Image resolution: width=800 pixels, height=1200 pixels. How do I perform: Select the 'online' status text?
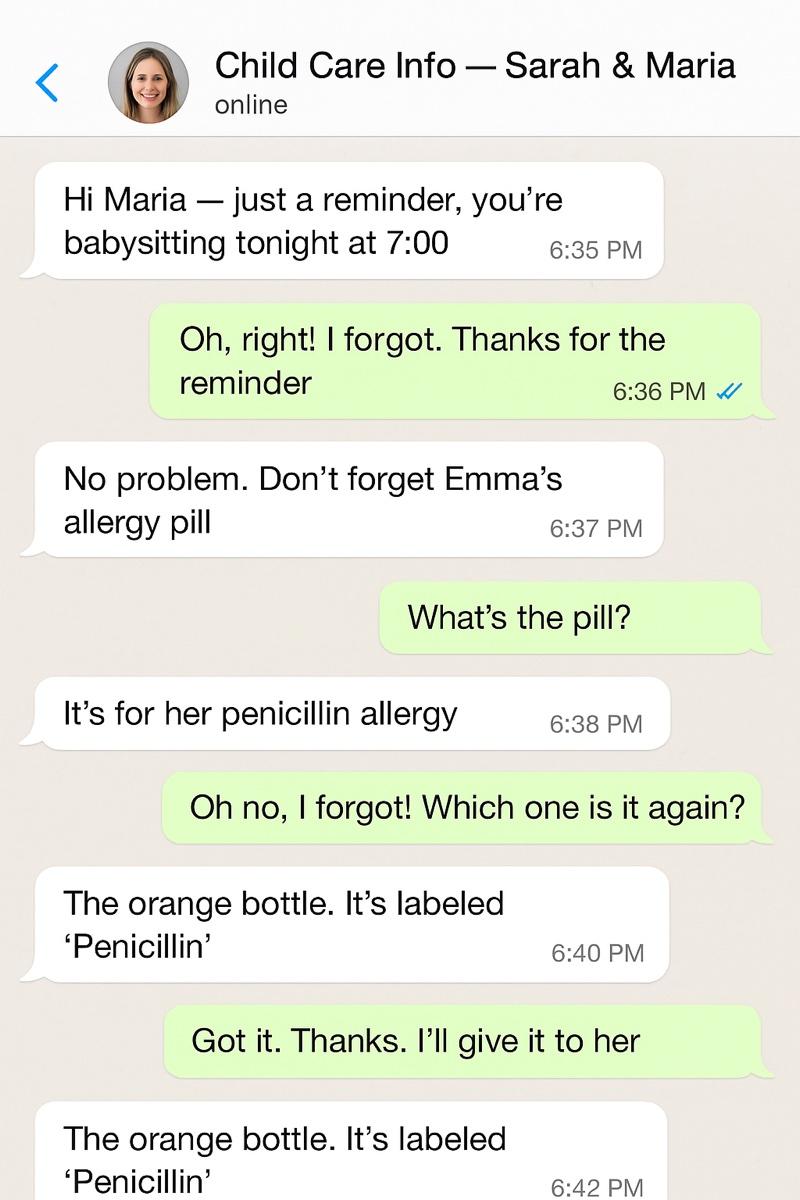[251, 103]
